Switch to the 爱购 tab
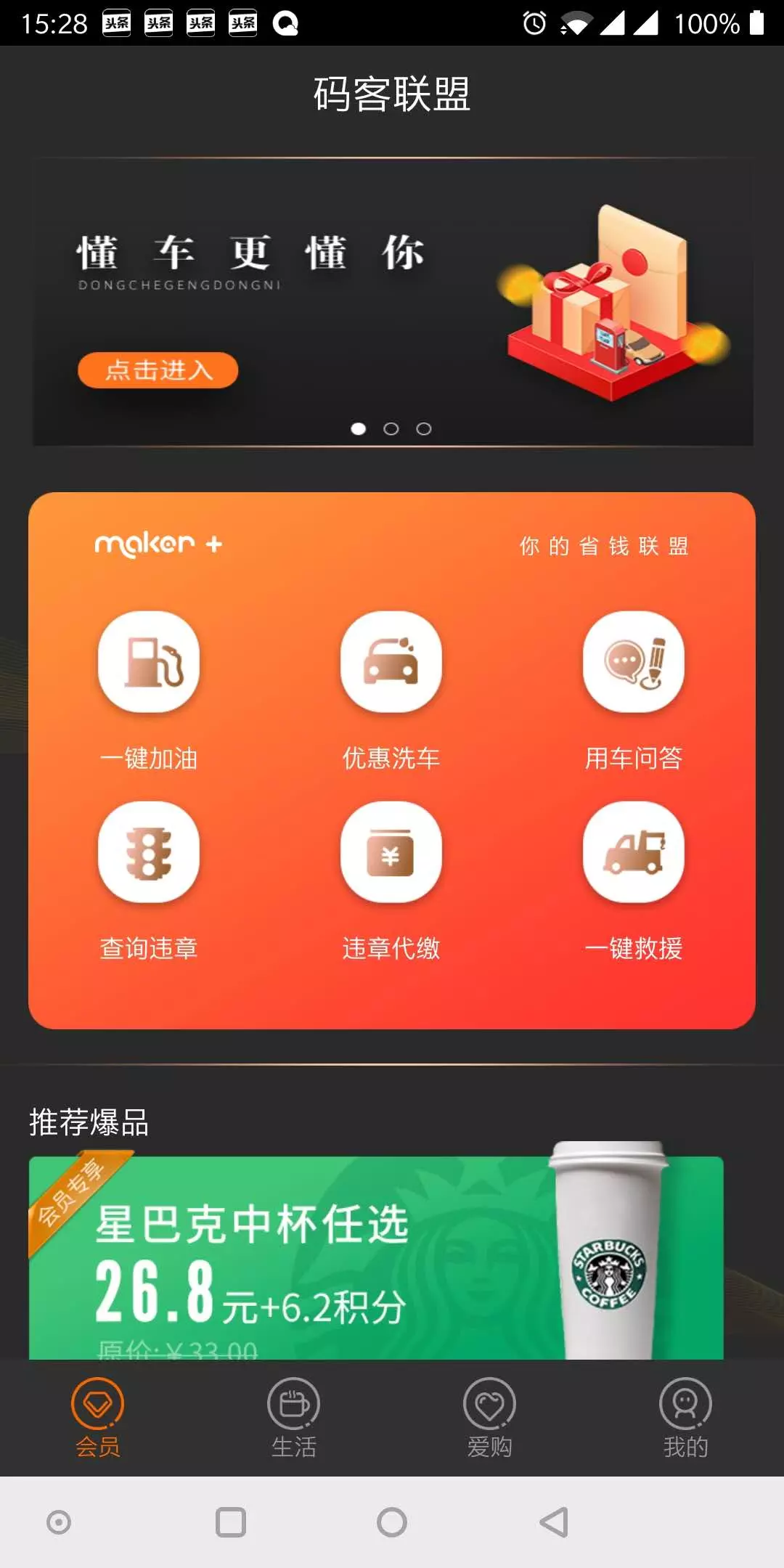Viewport: 784px width, 1568px height. pyautogui.click(x=489, y=1417)
